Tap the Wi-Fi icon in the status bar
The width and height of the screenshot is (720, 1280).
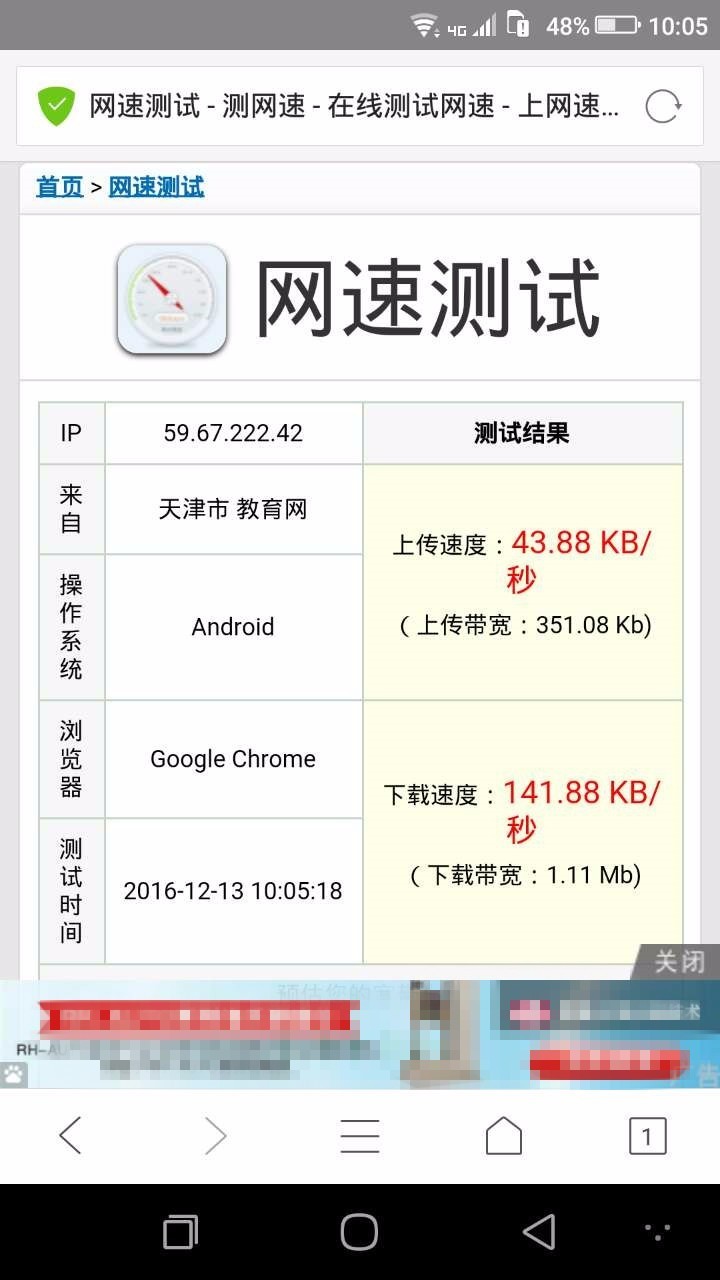coord(424,24)
